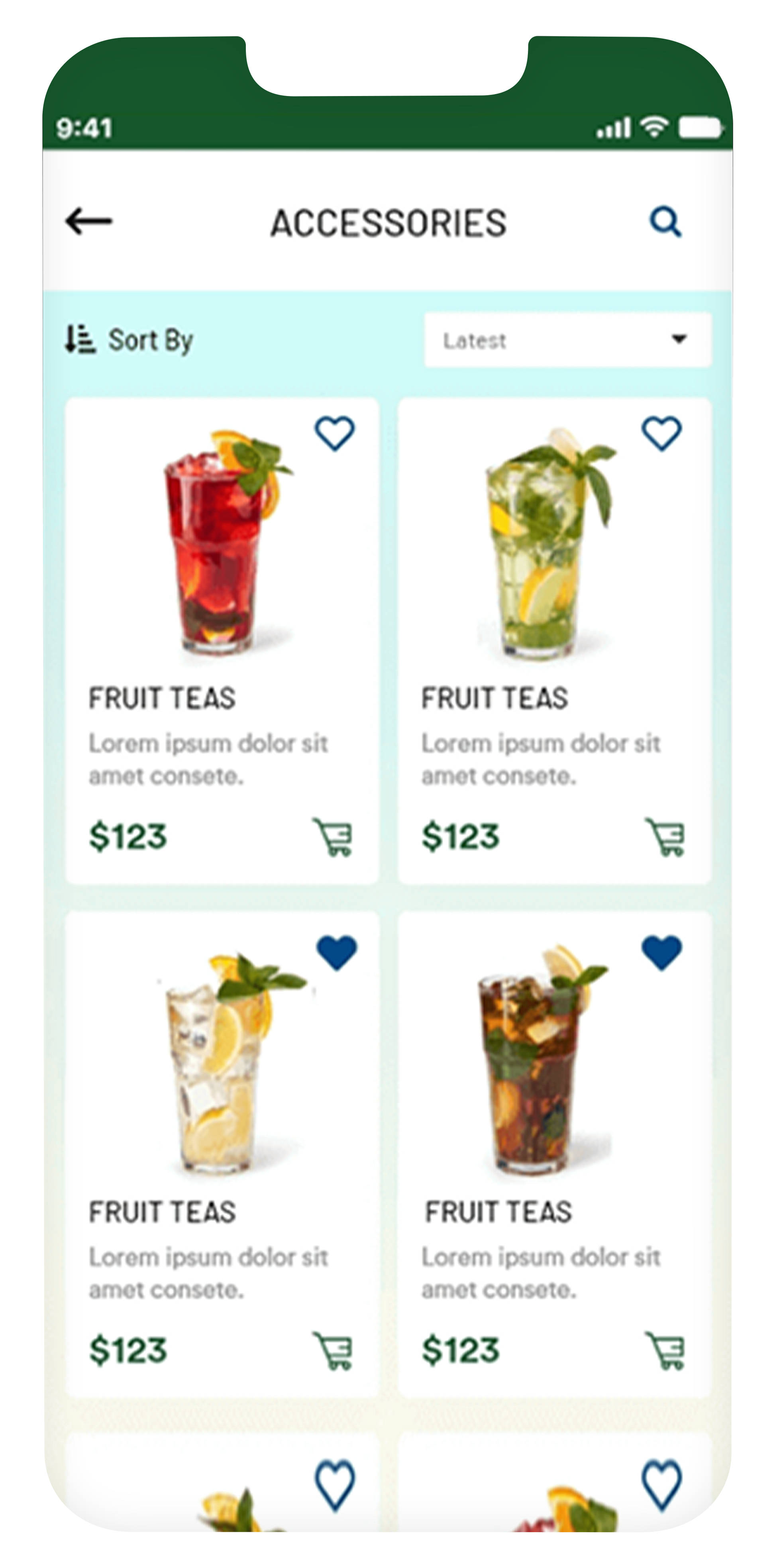The image size is (773, 1568).
Task: Open search with the magnifier icon
Action: click(665, 222)
